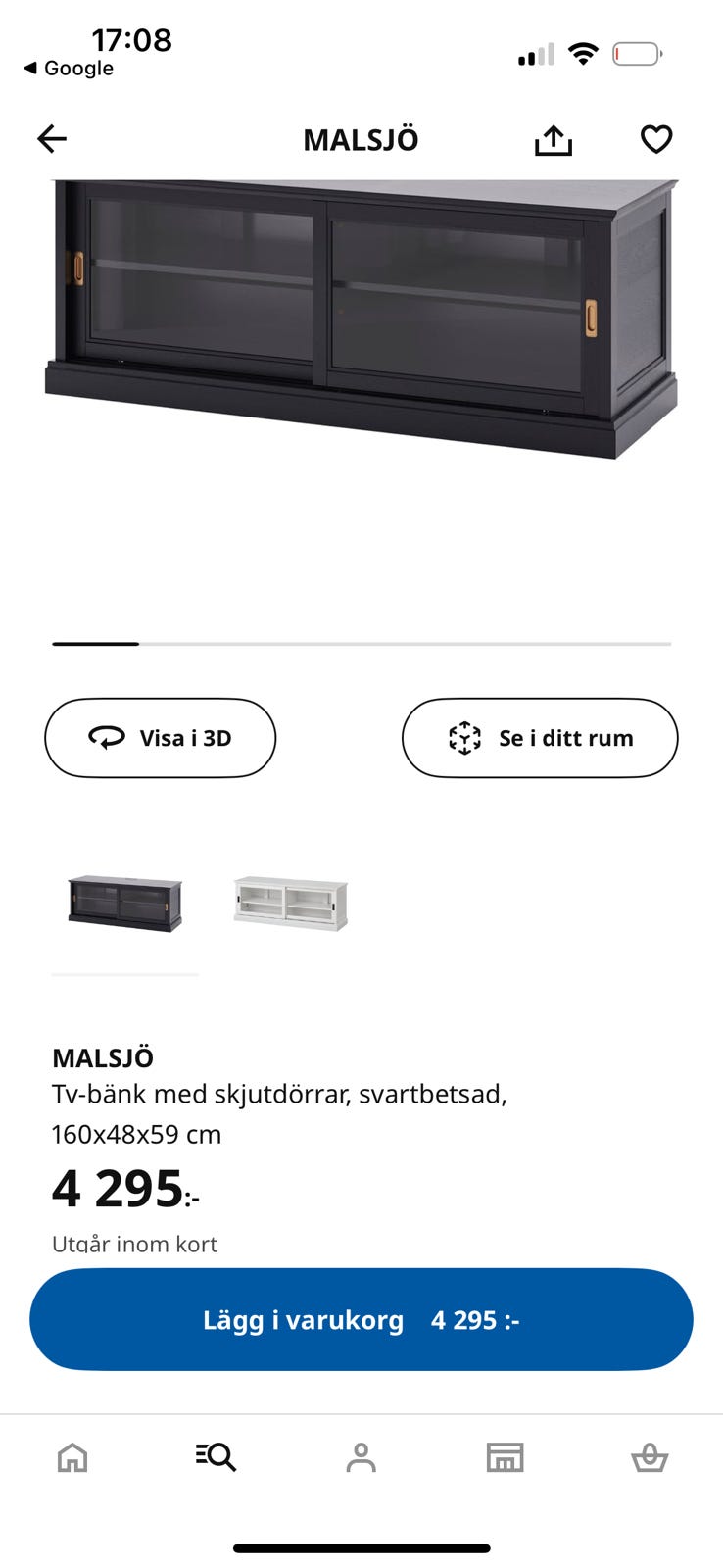
Task: Open the store tab
Action: [505, 1457]
